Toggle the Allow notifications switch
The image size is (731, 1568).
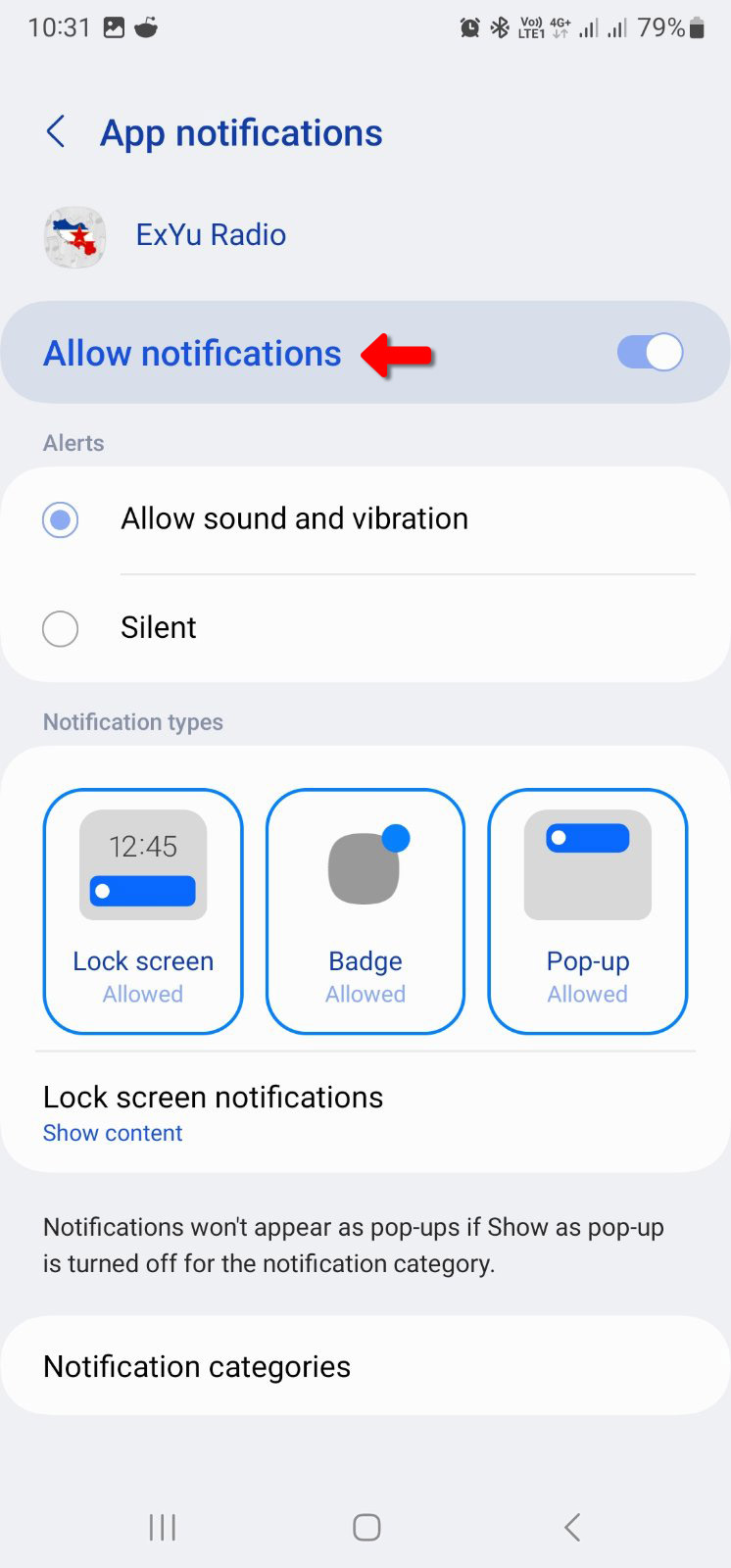(x=649, y=353)
